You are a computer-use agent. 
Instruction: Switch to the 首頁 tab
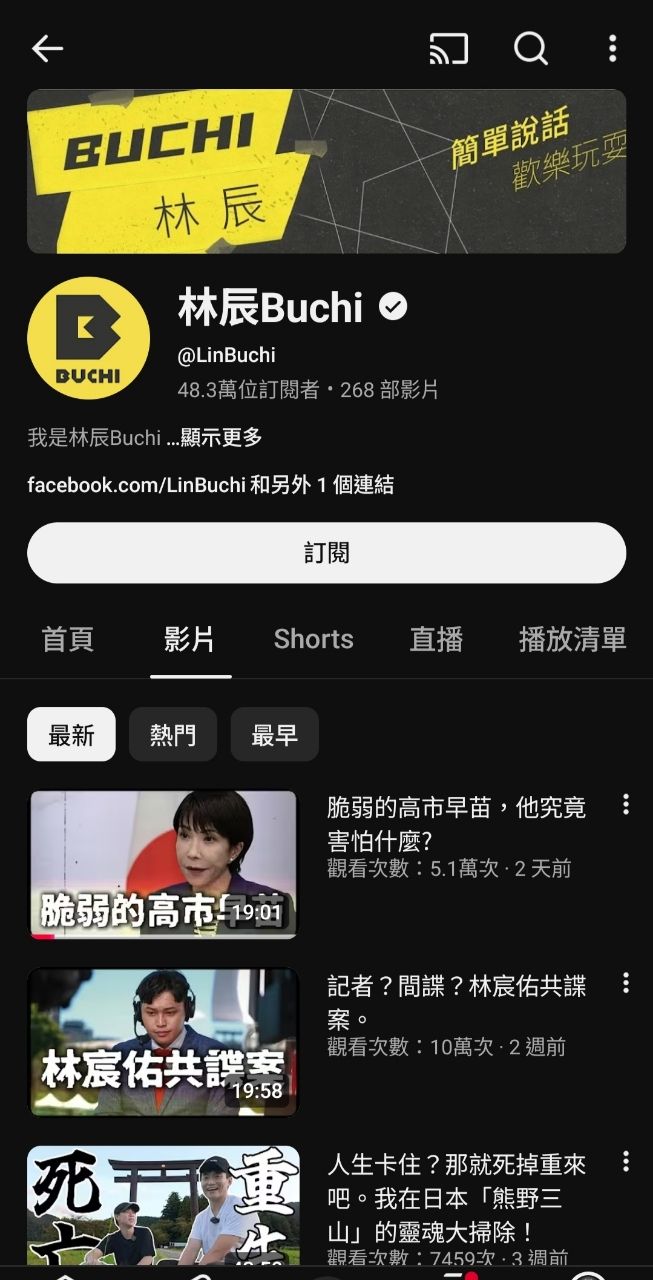pyautogui.click(x=67, y=640)
